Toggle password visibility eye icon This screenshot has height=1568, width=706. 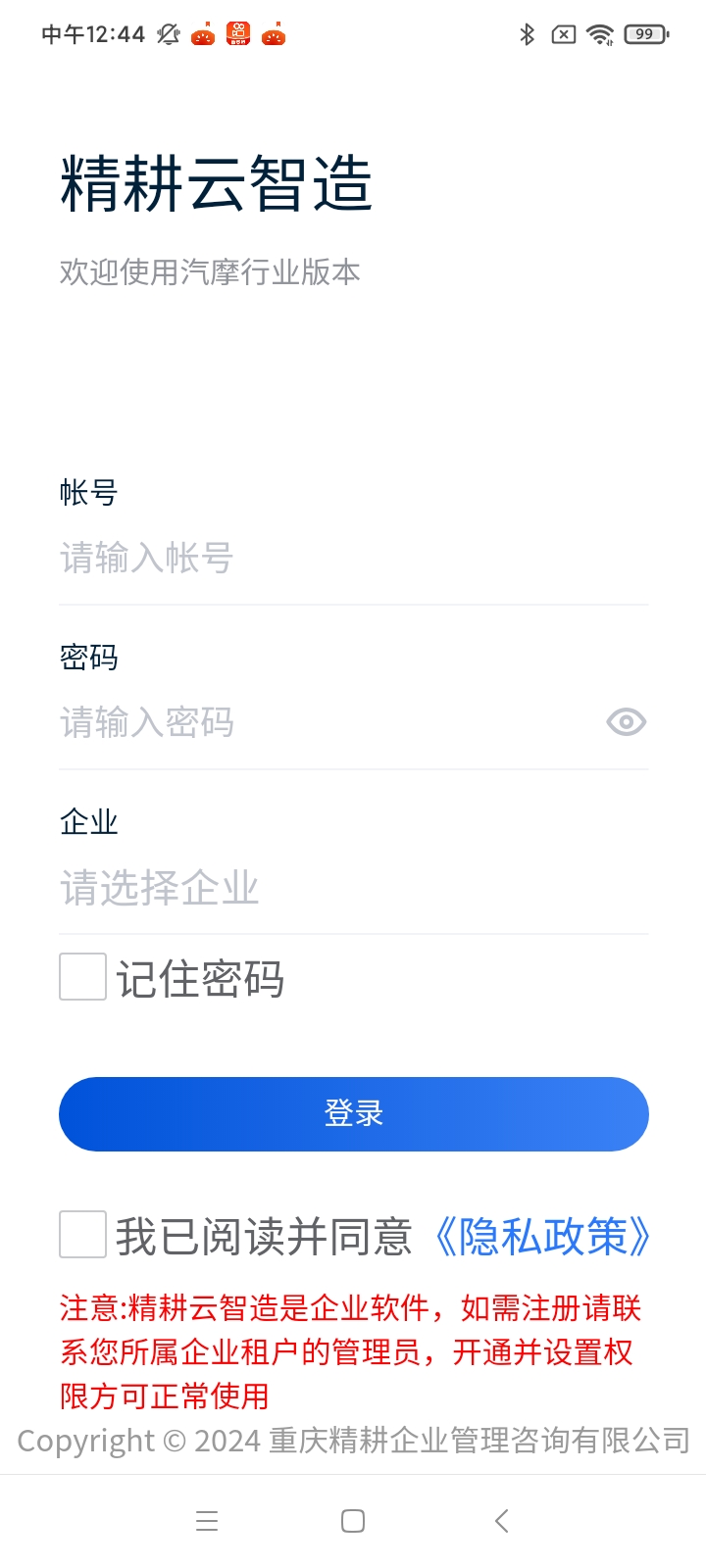pos(626,722)
